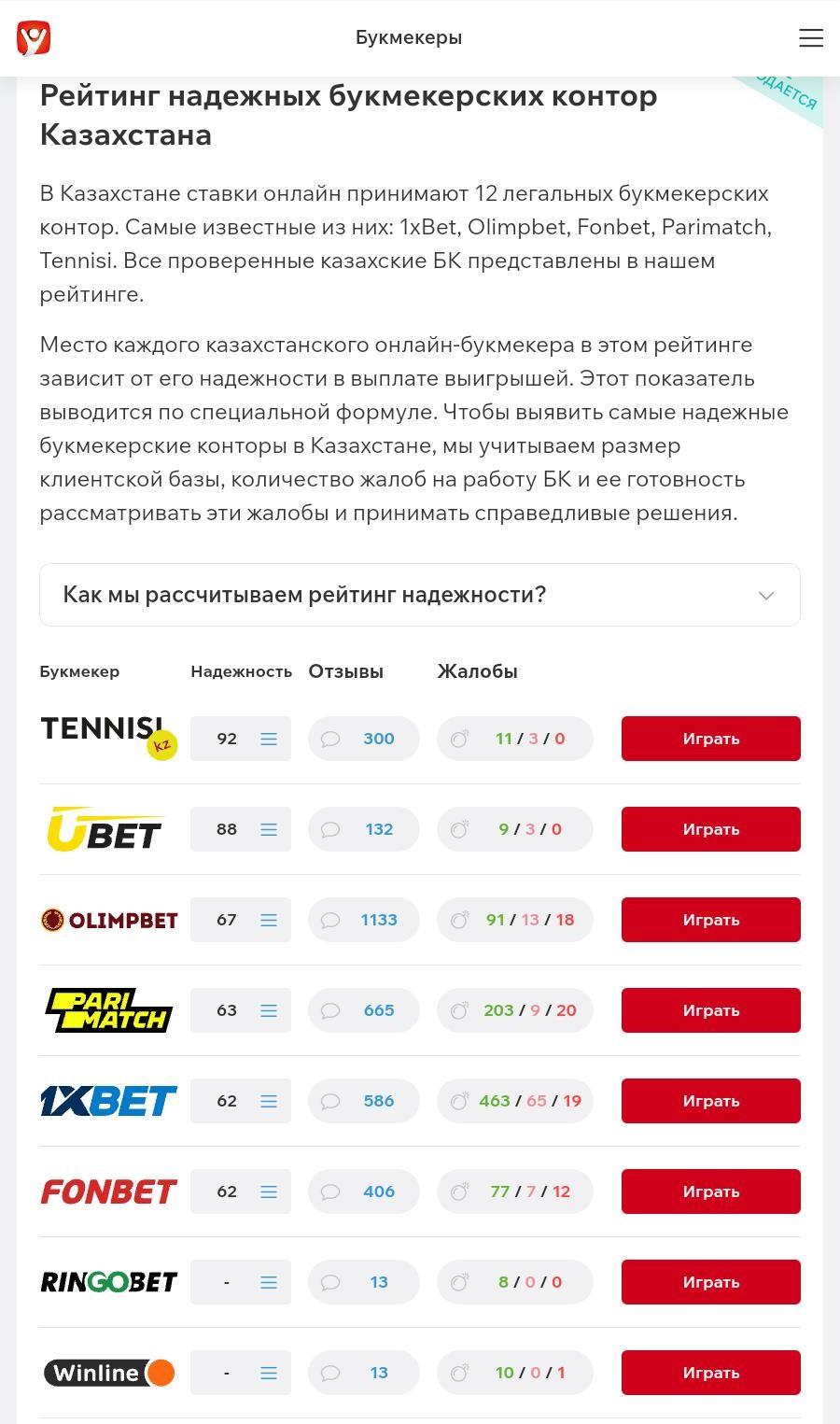Tap Играть for Ringobet

(x=711, y=1282)
